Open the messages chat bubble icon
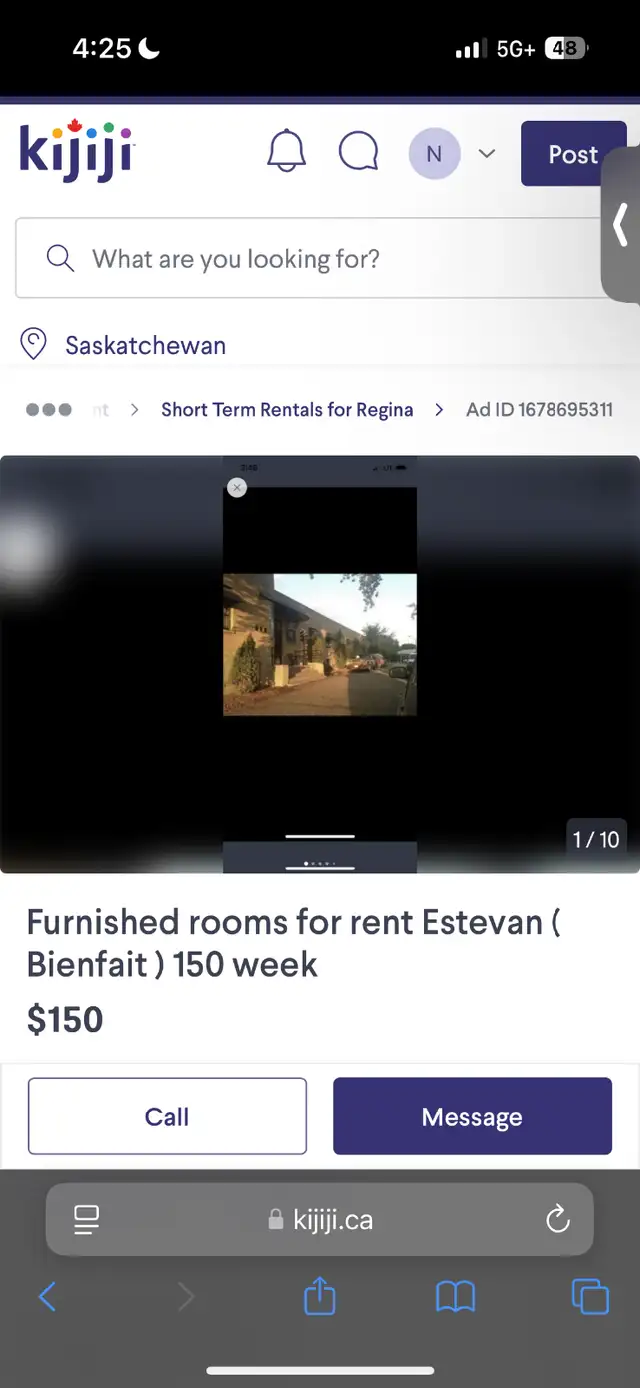 click(358, 153)
